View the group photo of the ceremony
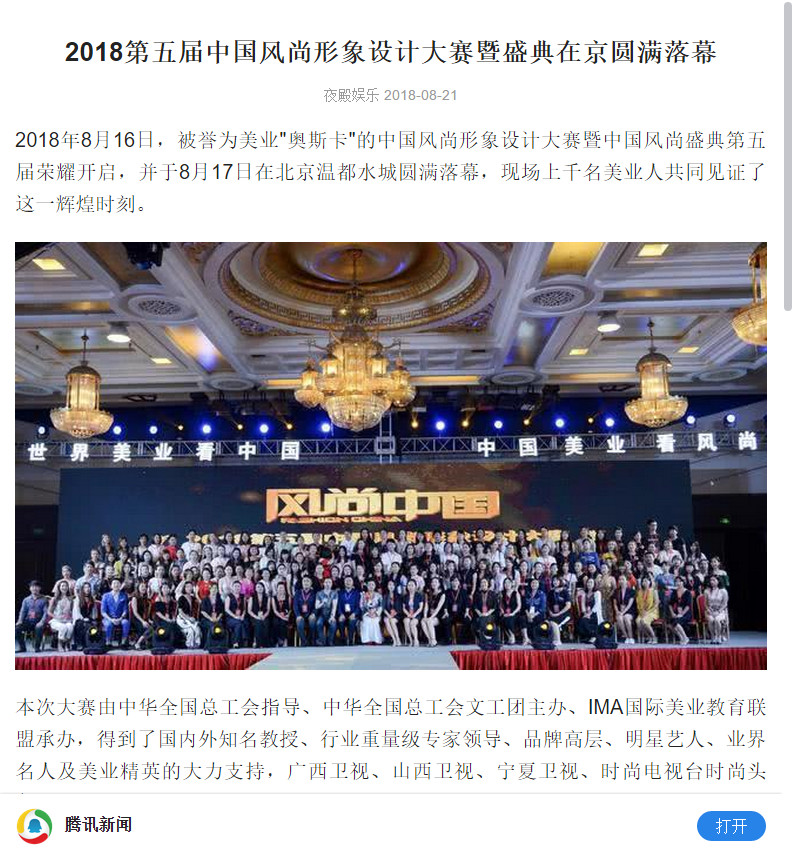Screen dimensions: 794x858 click(x=391, y=456)
